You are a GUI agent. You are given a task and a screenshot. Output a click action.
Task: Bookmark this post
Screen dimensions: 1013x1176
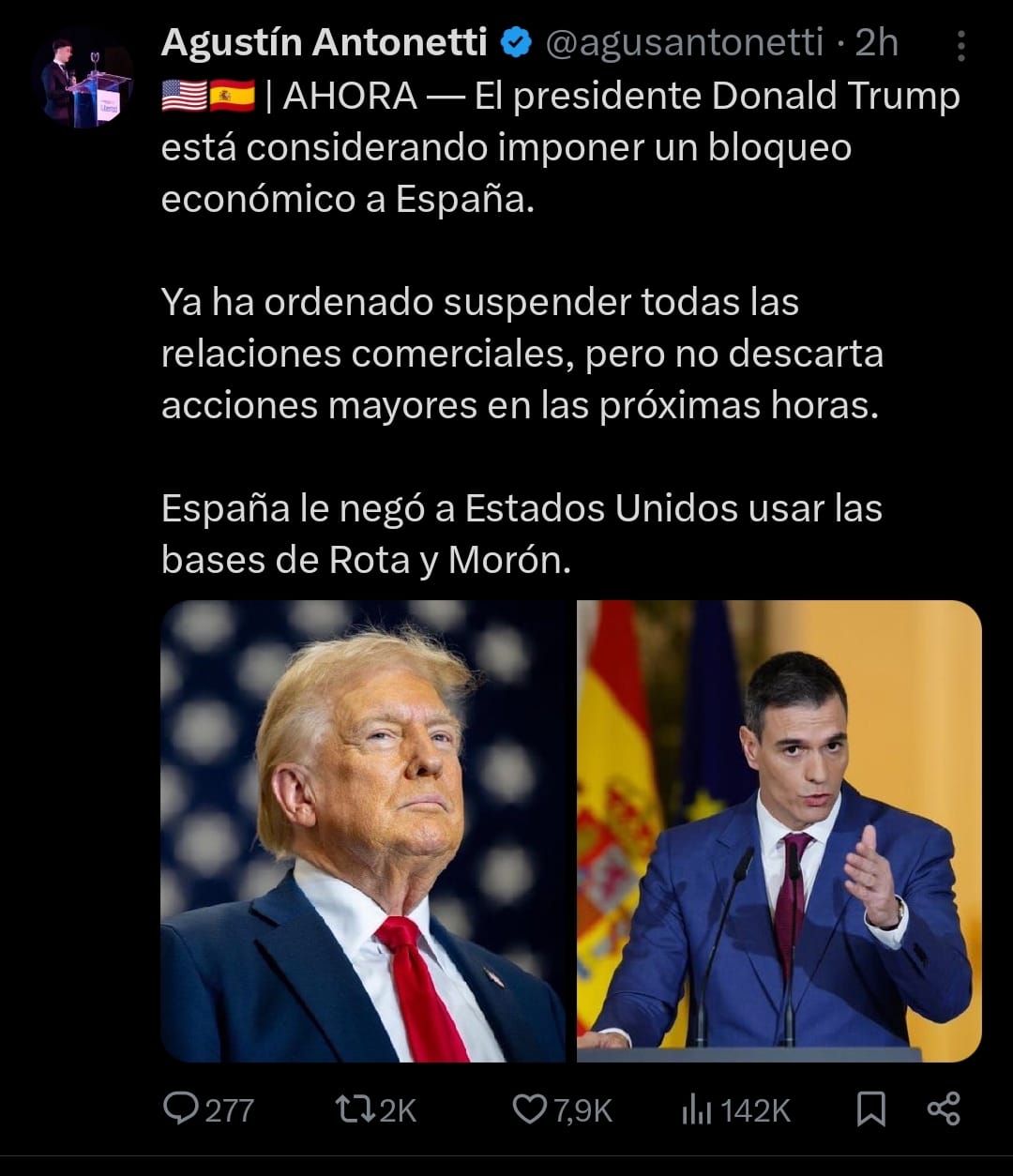pos(871,1109)
